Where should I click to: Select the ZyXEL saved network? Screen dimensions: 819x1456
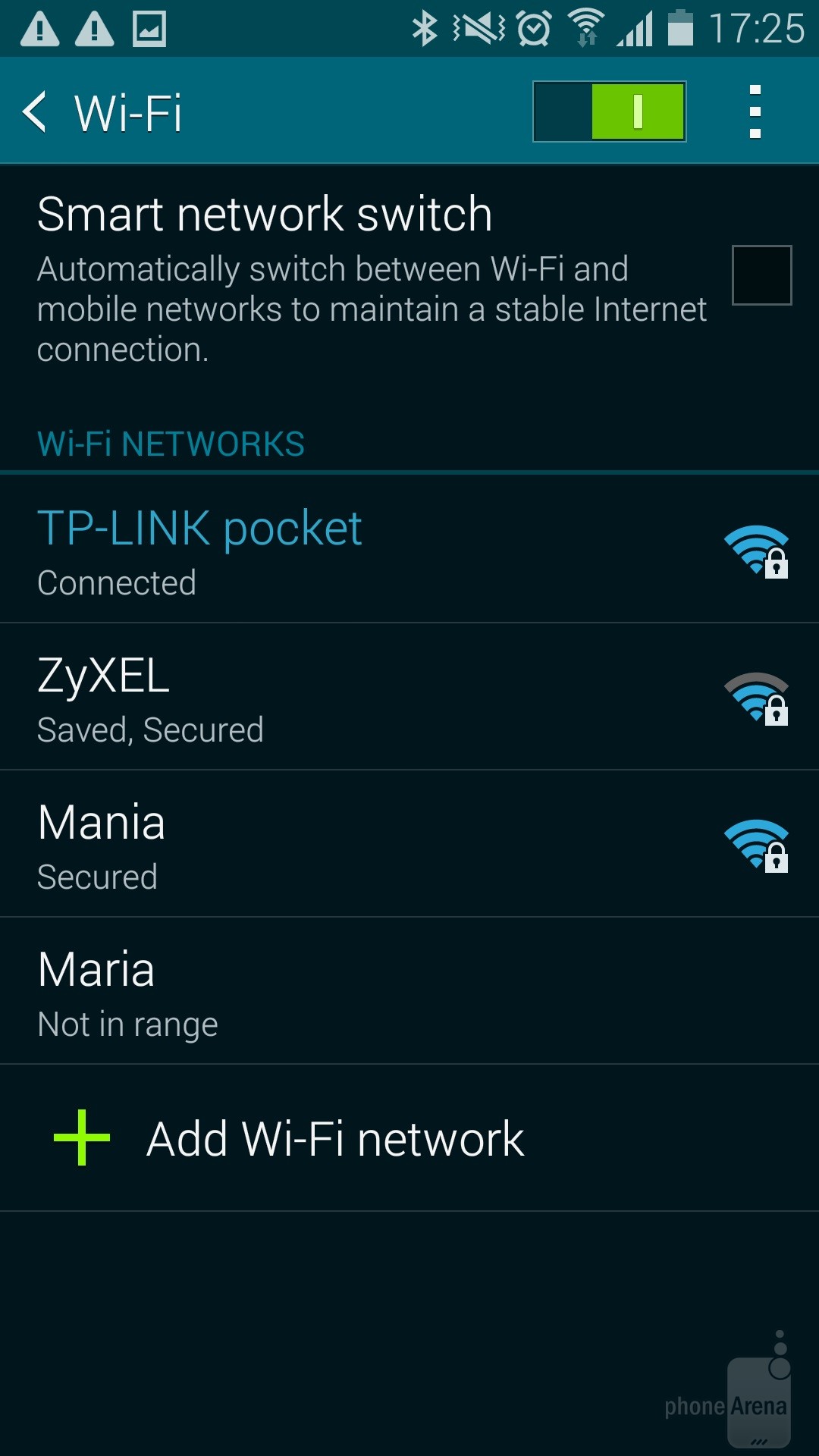pos(409,698)
